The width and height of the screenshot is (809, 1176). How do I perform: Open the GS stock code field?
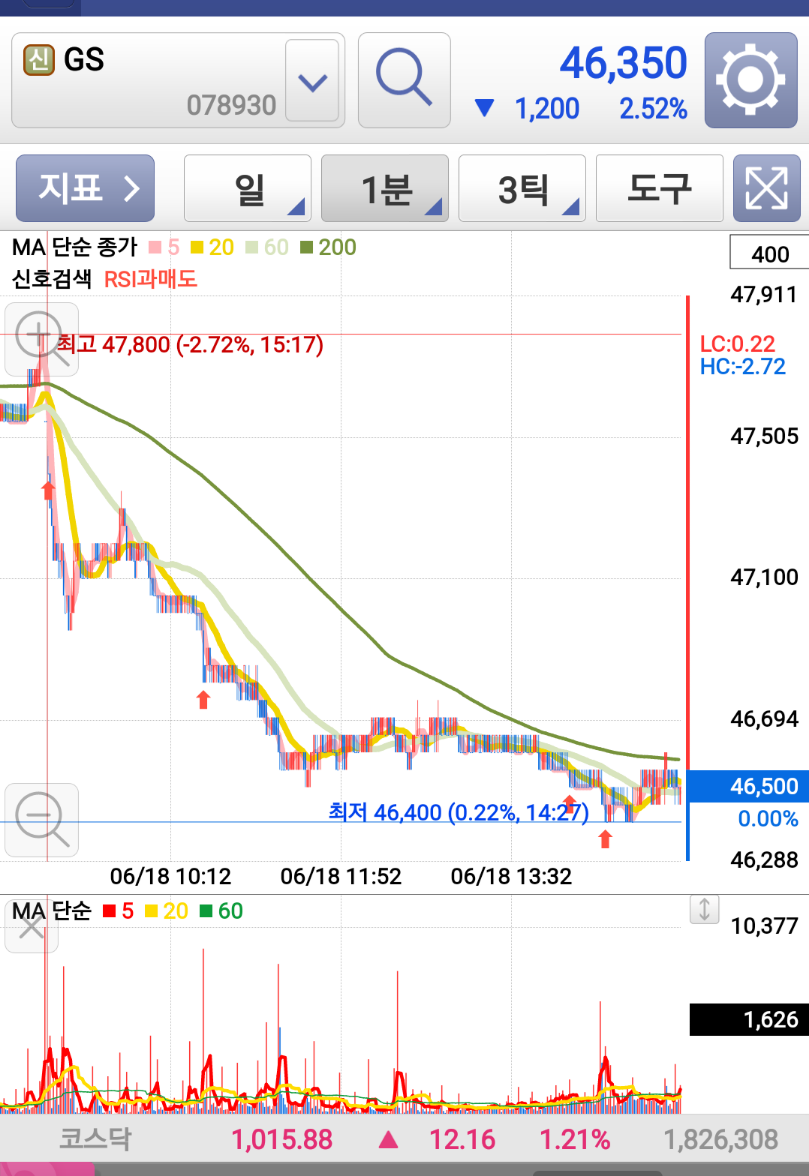(150, 81)
